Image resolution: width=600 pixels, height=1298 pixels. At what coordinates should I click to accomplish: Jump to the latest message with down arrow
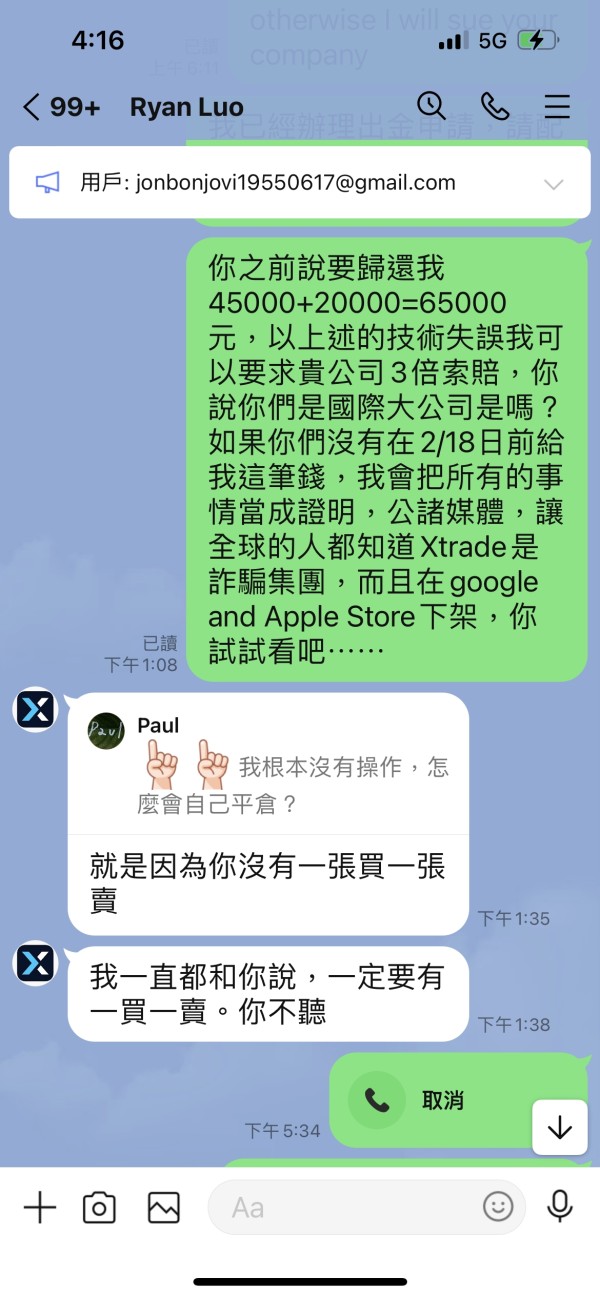pyautogui.click(x=560, y=1127)
